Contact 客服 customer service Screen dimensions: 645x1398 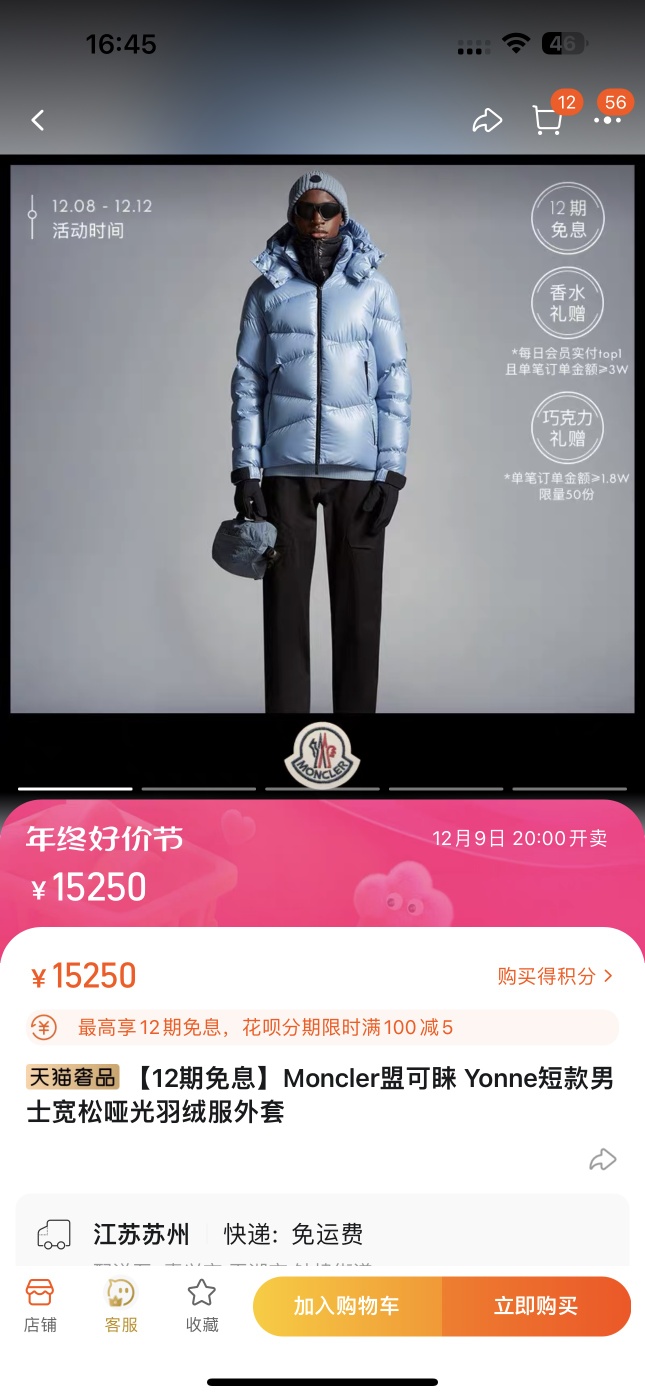(121, 1306)
